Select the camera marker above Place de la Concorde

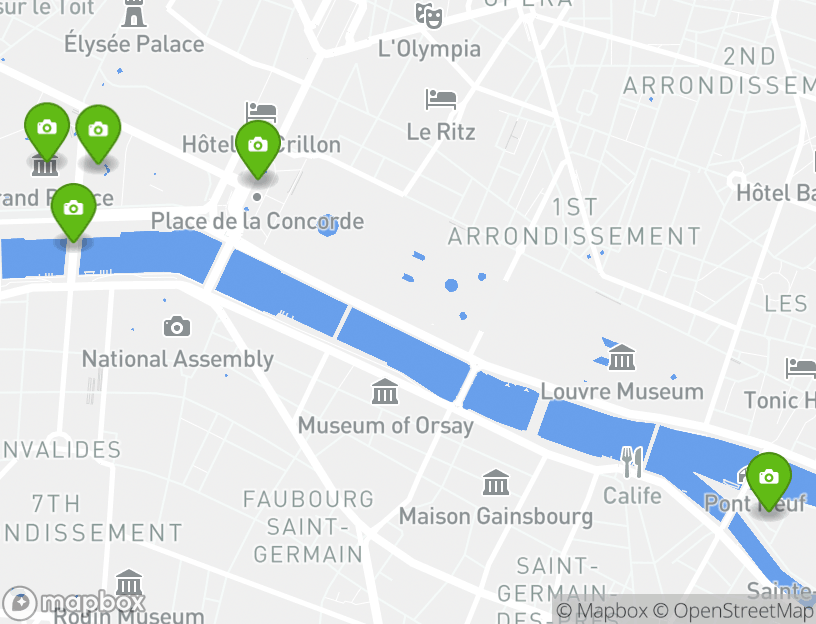click(258, 146)
